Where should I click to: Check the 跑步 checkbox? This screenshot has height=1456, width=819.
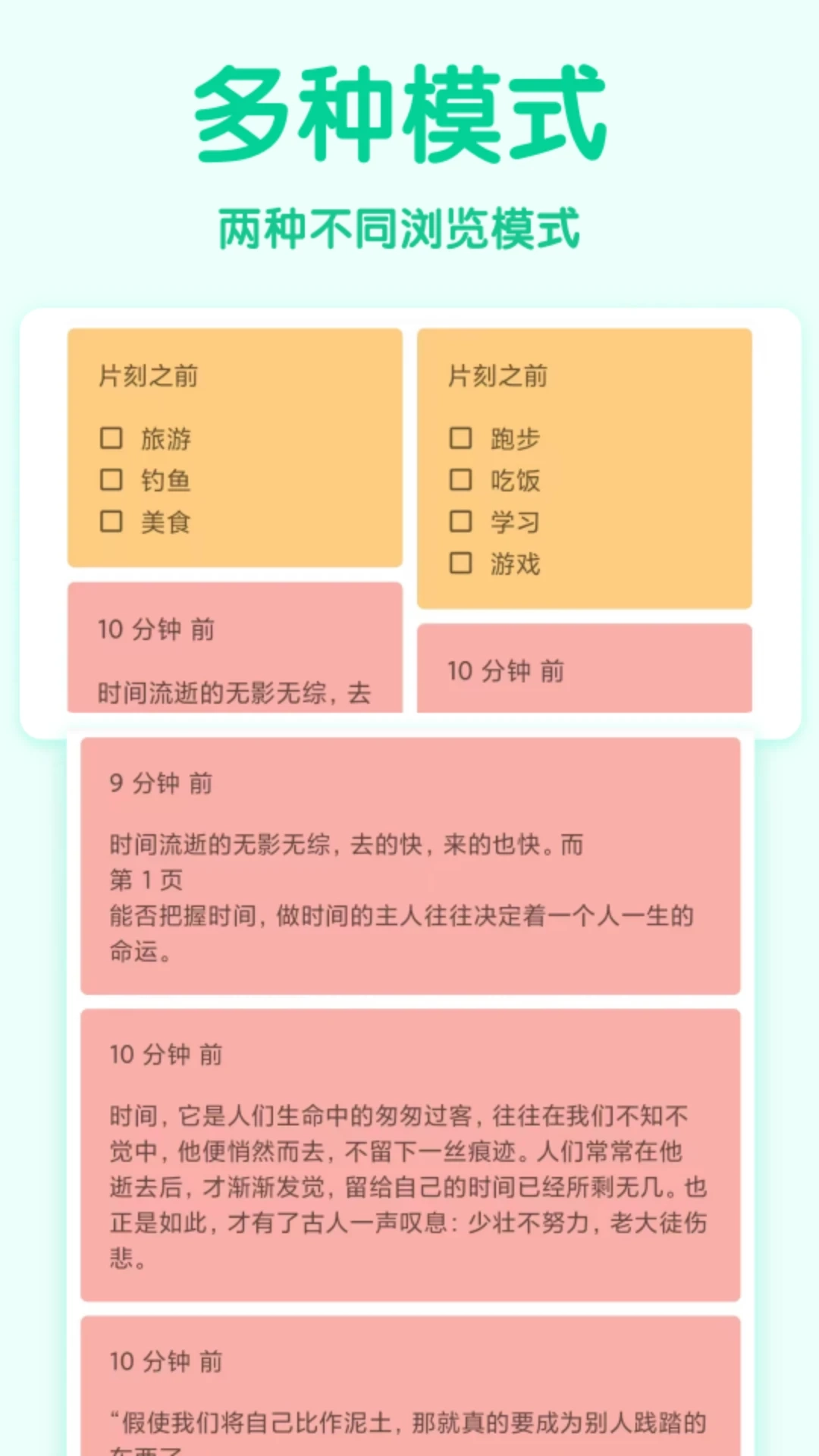pyautogui.click(x=460, y=438)
